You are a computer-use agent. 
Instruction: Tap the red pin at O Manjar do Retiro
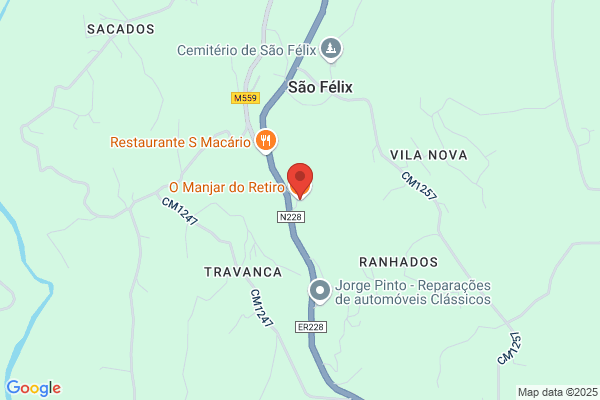300,180
